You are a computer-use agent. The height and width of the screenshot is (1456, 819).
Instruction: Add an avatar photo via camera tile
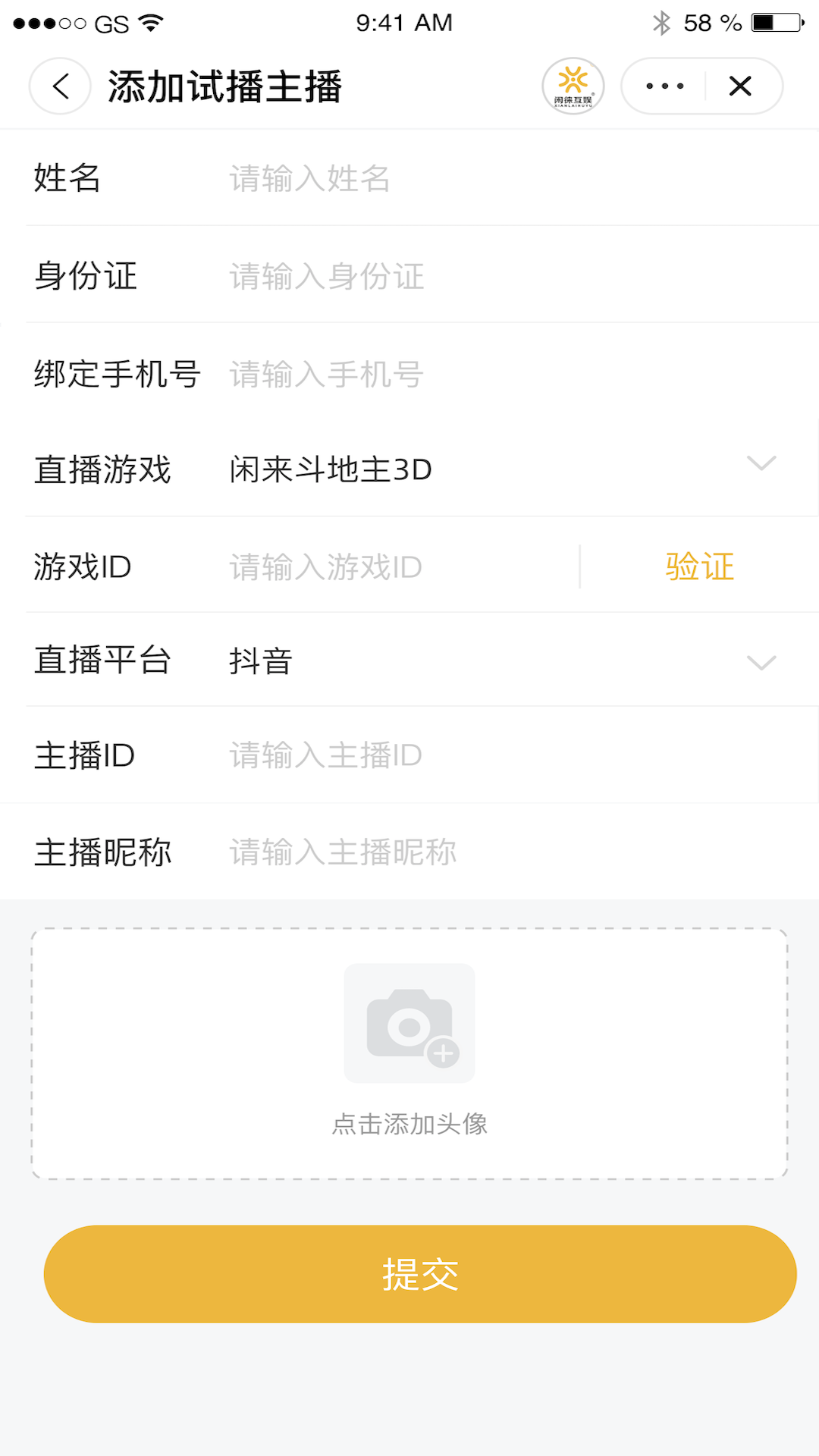point(409,1023)
